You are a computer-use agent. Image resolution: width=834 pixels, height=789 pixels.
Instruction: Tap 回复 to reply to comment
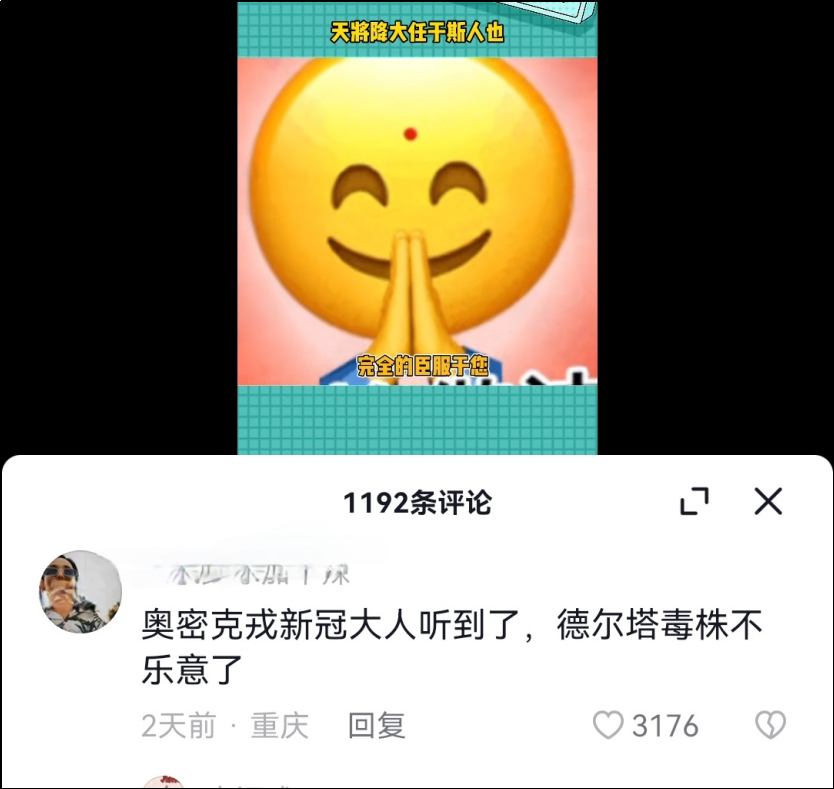tap(376, 725)
